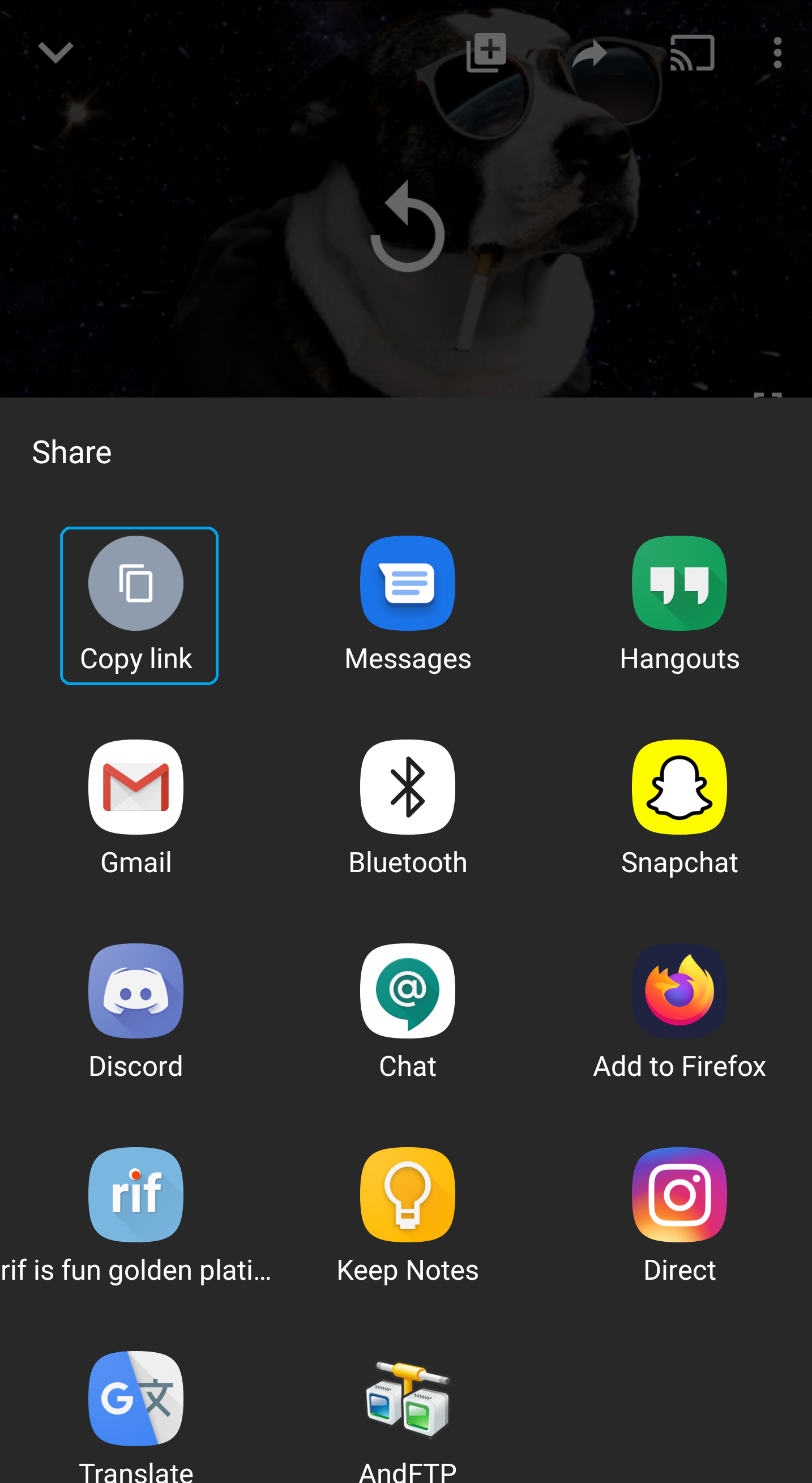Share to Discord
Viewport: 812px width, 1483px height.
pyautogui.click(x=136, y=1011)
